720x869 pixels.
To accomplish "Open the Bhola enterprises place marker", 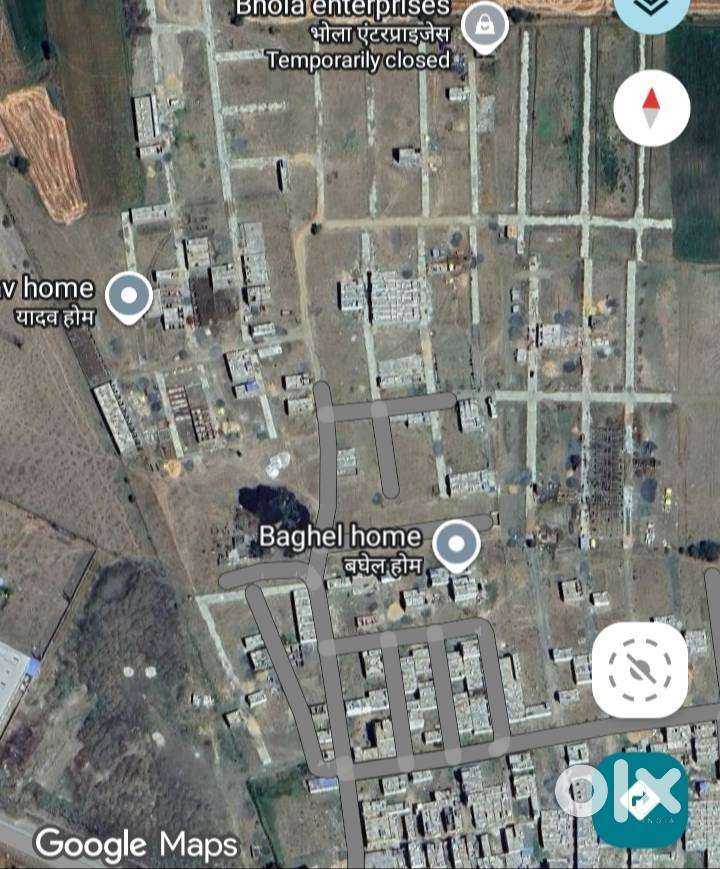I will (x=485, y=26).
